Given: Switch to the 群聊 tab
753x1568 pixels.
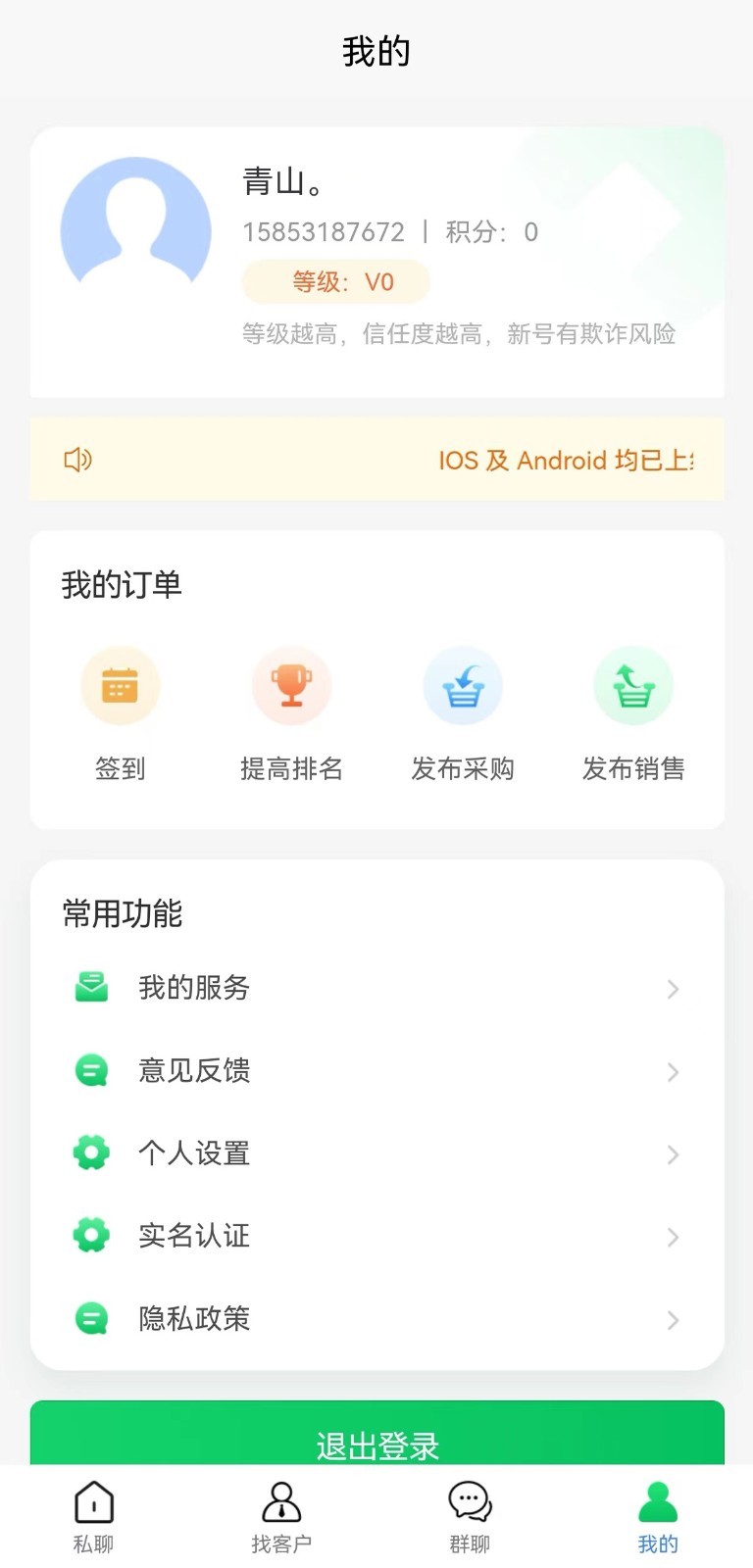Looking at the screenshot, I should pos(470,1517).
